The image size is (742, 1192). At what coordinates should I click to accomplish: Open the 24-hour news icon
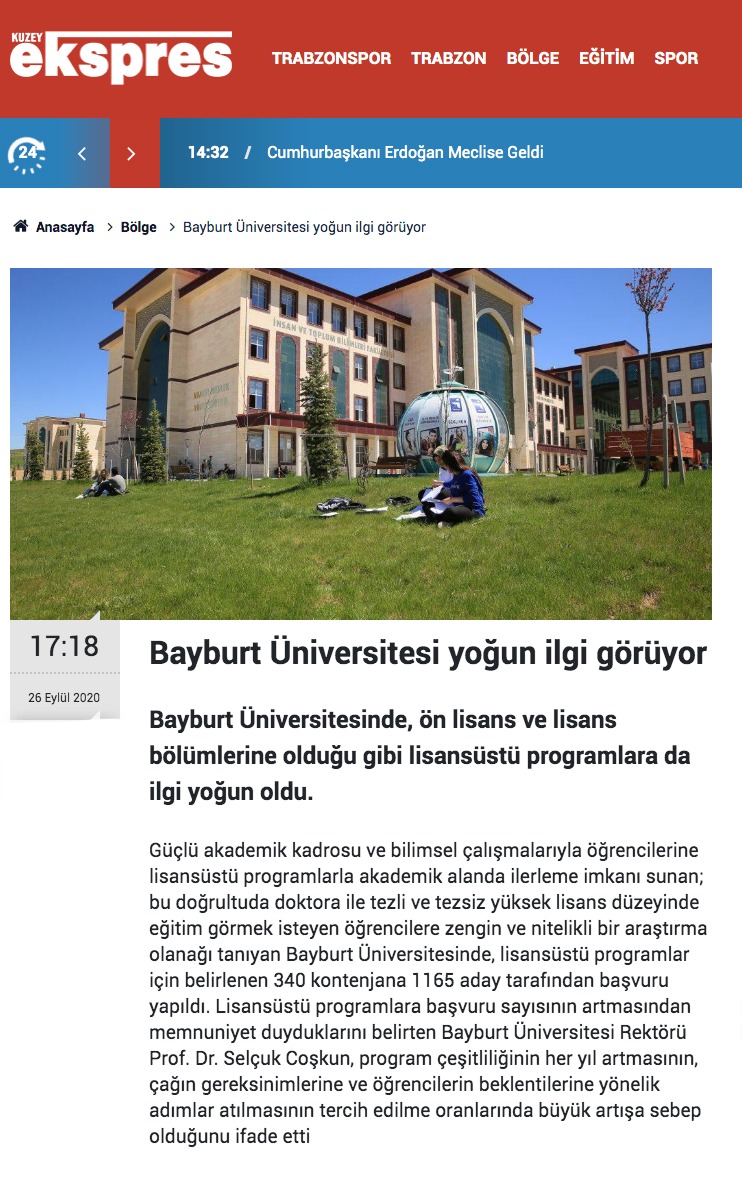27,153
